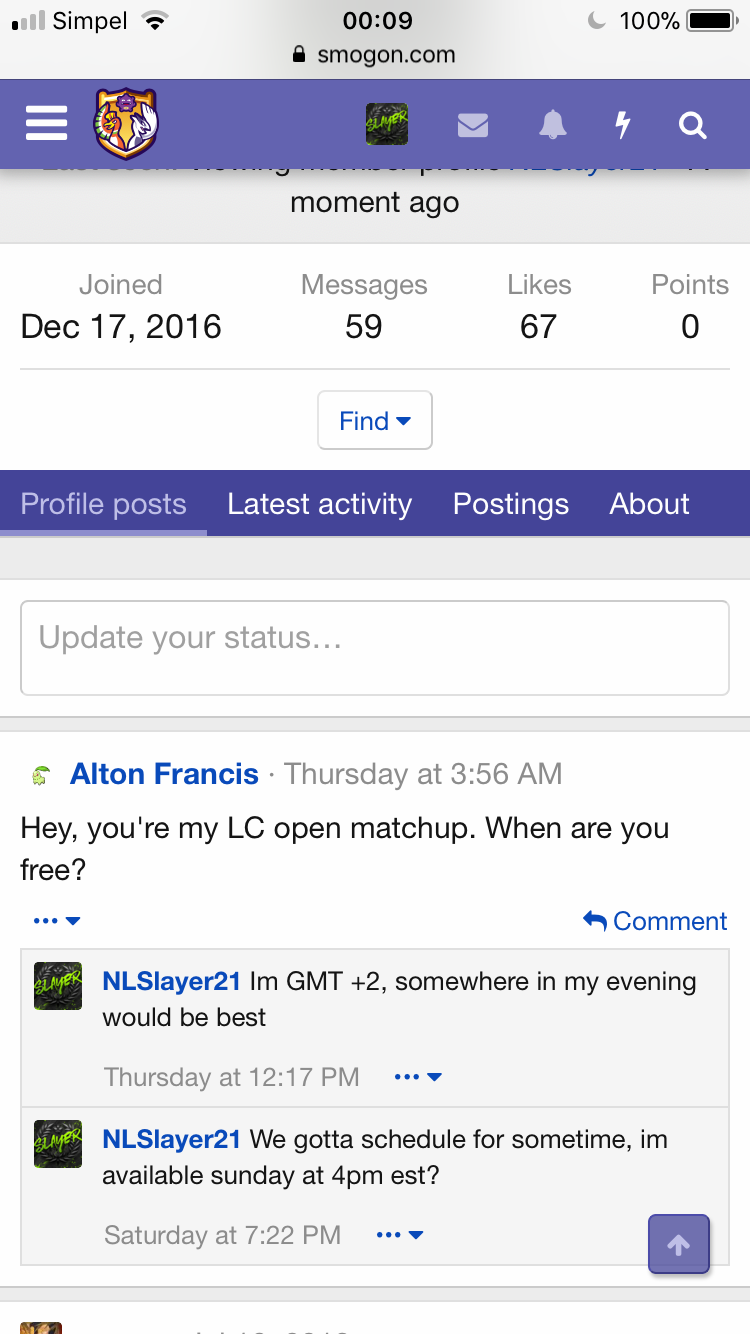The image size is (750, 1334).
Task: Select the Profile posts tab
Action: point(104,504)
